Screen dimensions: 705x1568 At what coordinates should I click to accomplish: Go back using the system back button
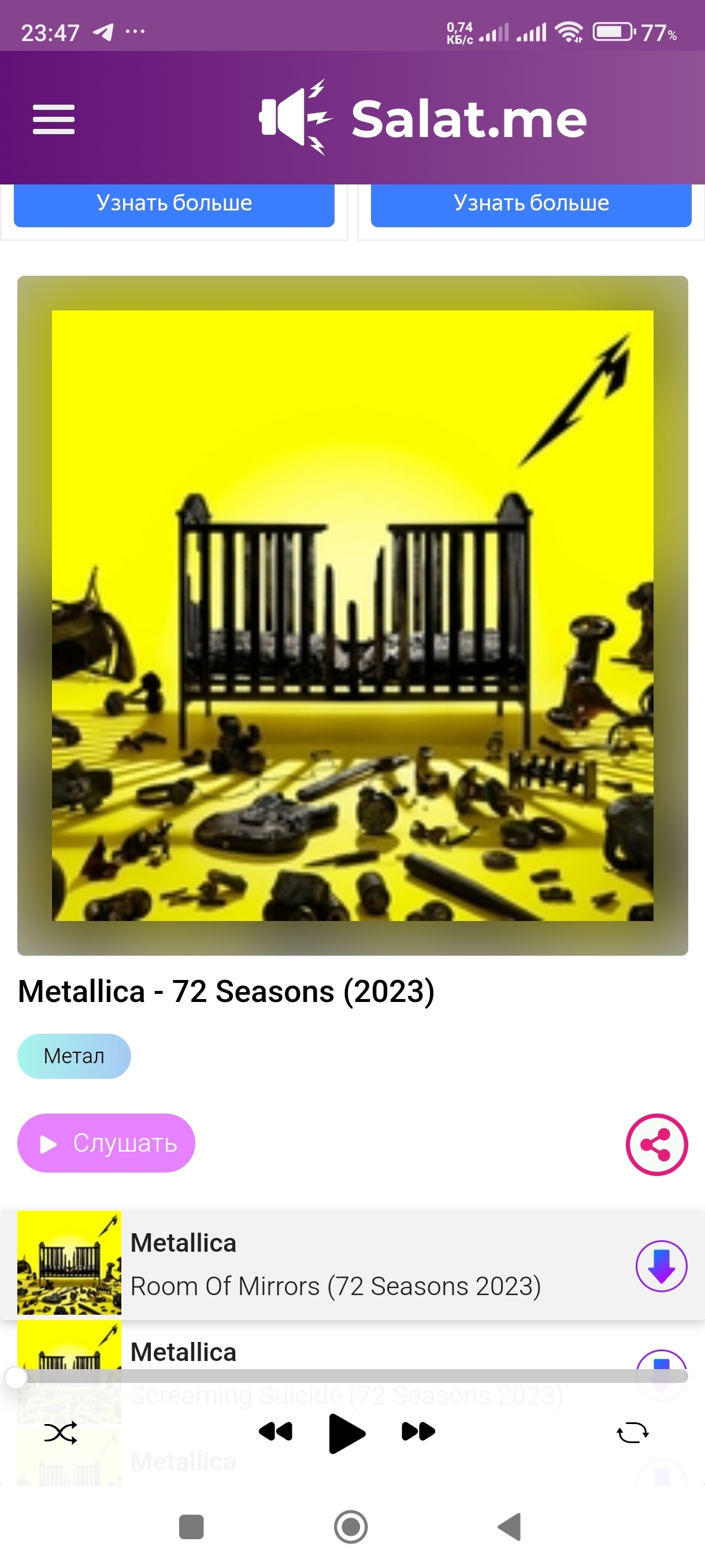pos(510,1526)
